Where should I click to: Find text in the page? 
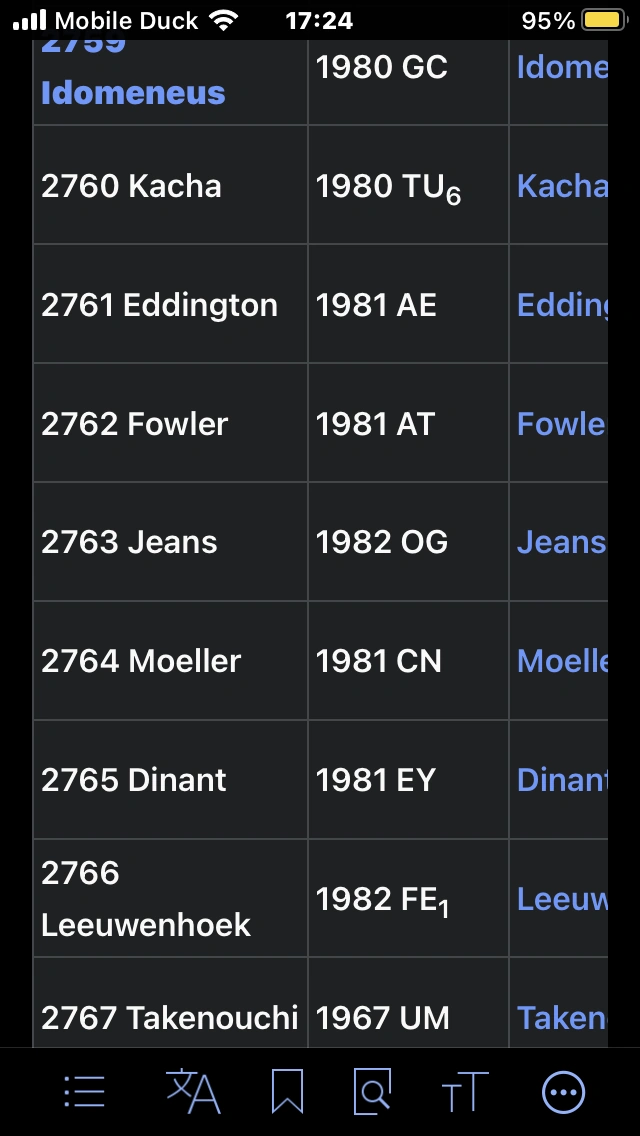point(372,1092)
